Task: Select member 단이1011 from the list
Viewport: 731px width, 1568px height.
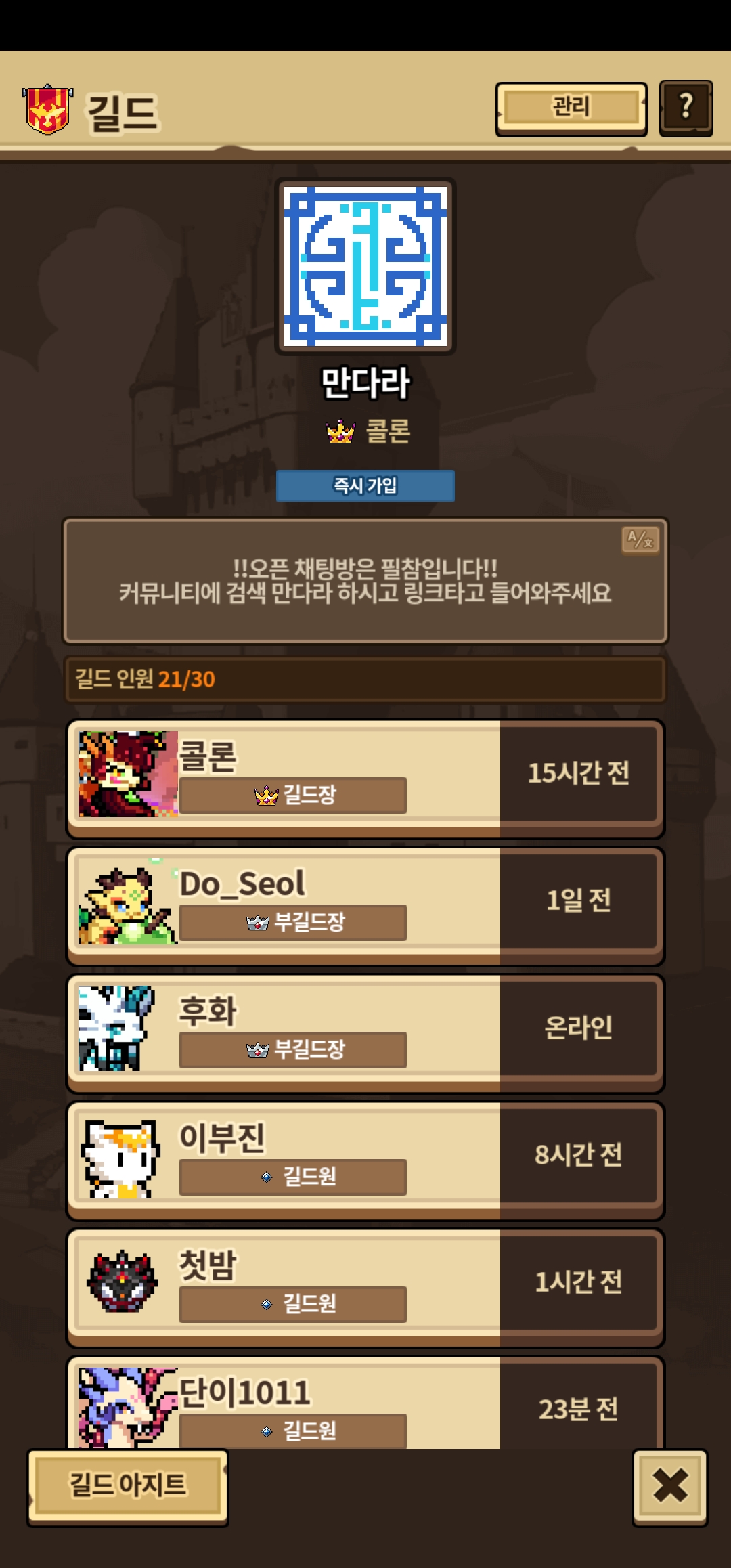Action: (365, 1405)
